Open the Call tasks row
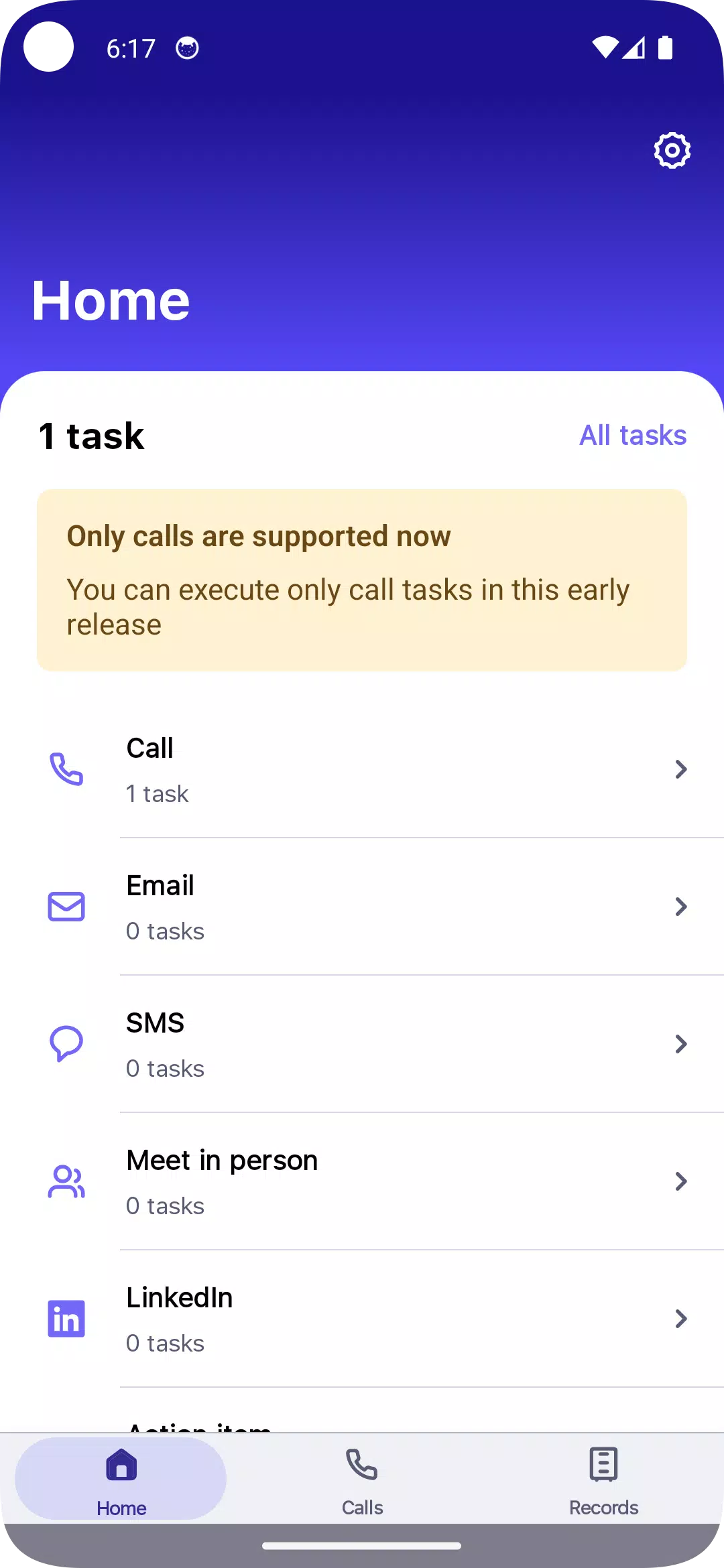This screenshot has width=724, height=1568. [362, 769]
